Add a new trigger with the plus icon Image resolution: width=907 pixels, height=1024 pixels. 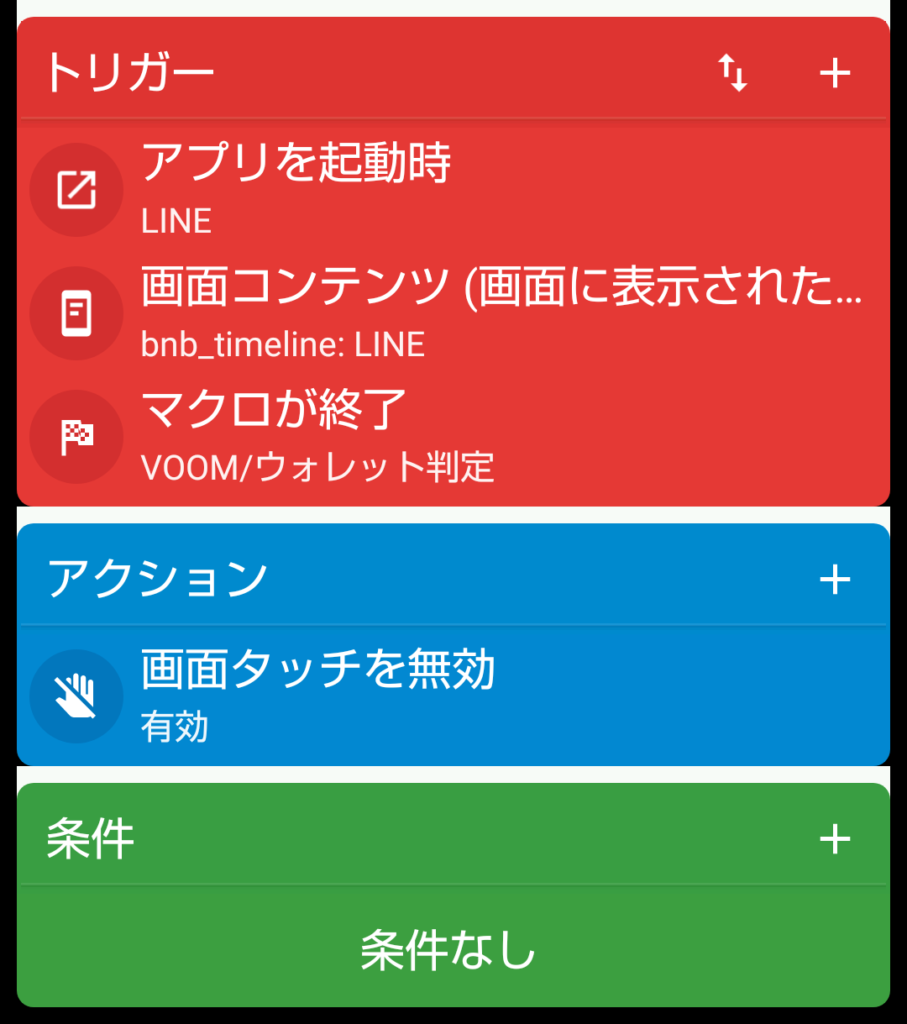[834, 71]
